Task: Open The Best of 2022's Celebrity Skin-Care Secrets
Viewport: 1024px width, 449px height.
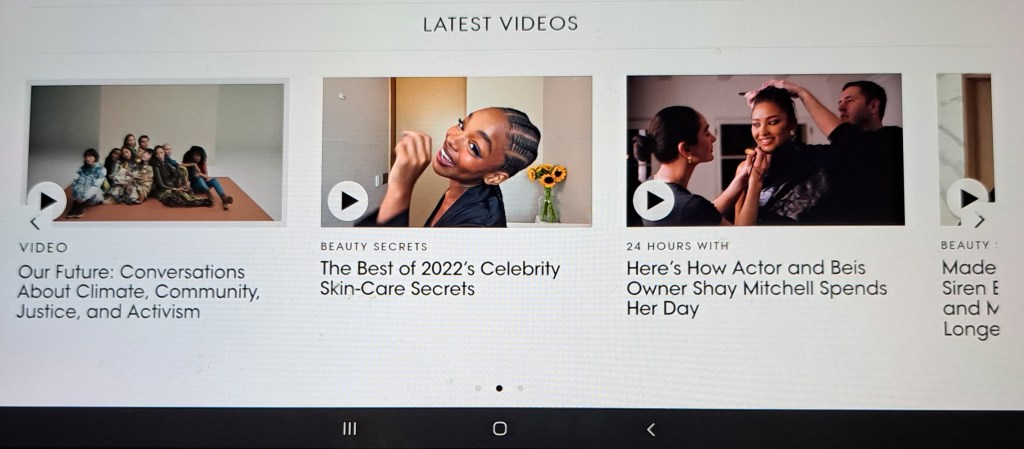Action: 440,278
